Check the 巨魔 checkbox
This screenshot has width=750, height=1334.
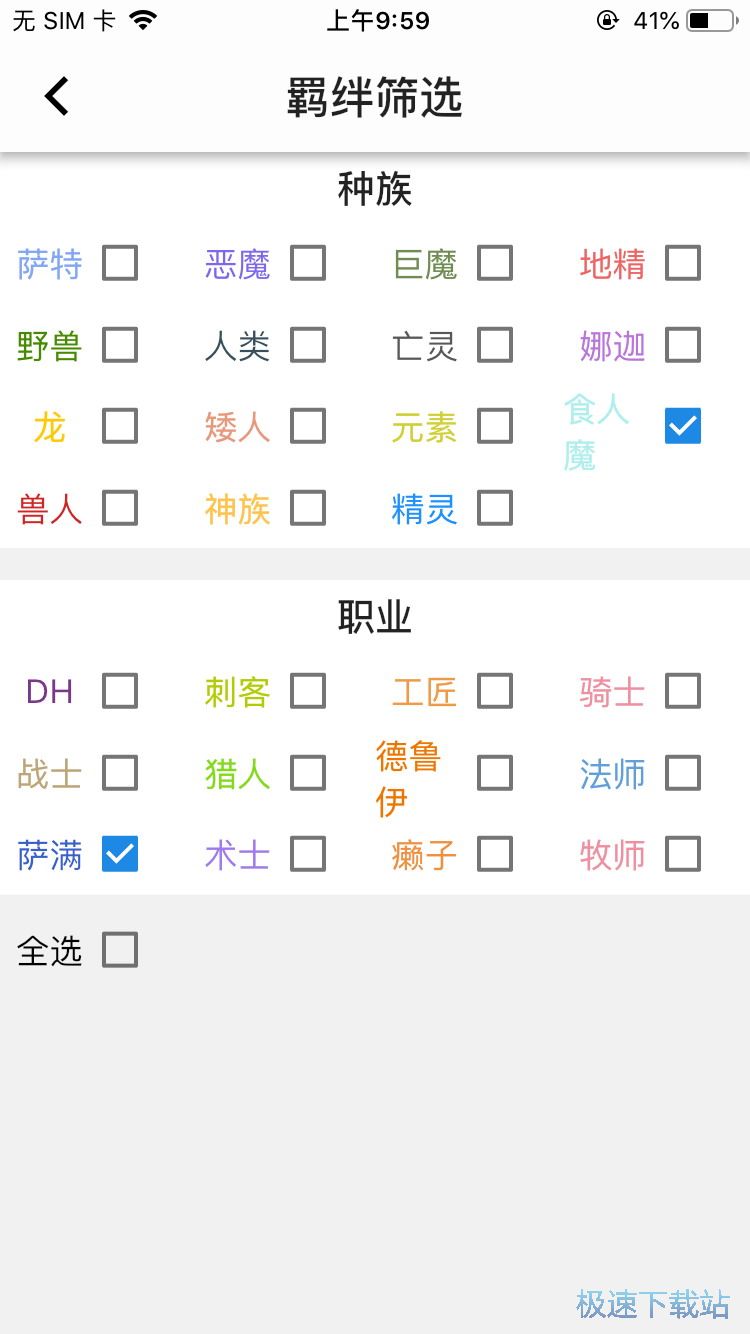(x=495, y=263)
